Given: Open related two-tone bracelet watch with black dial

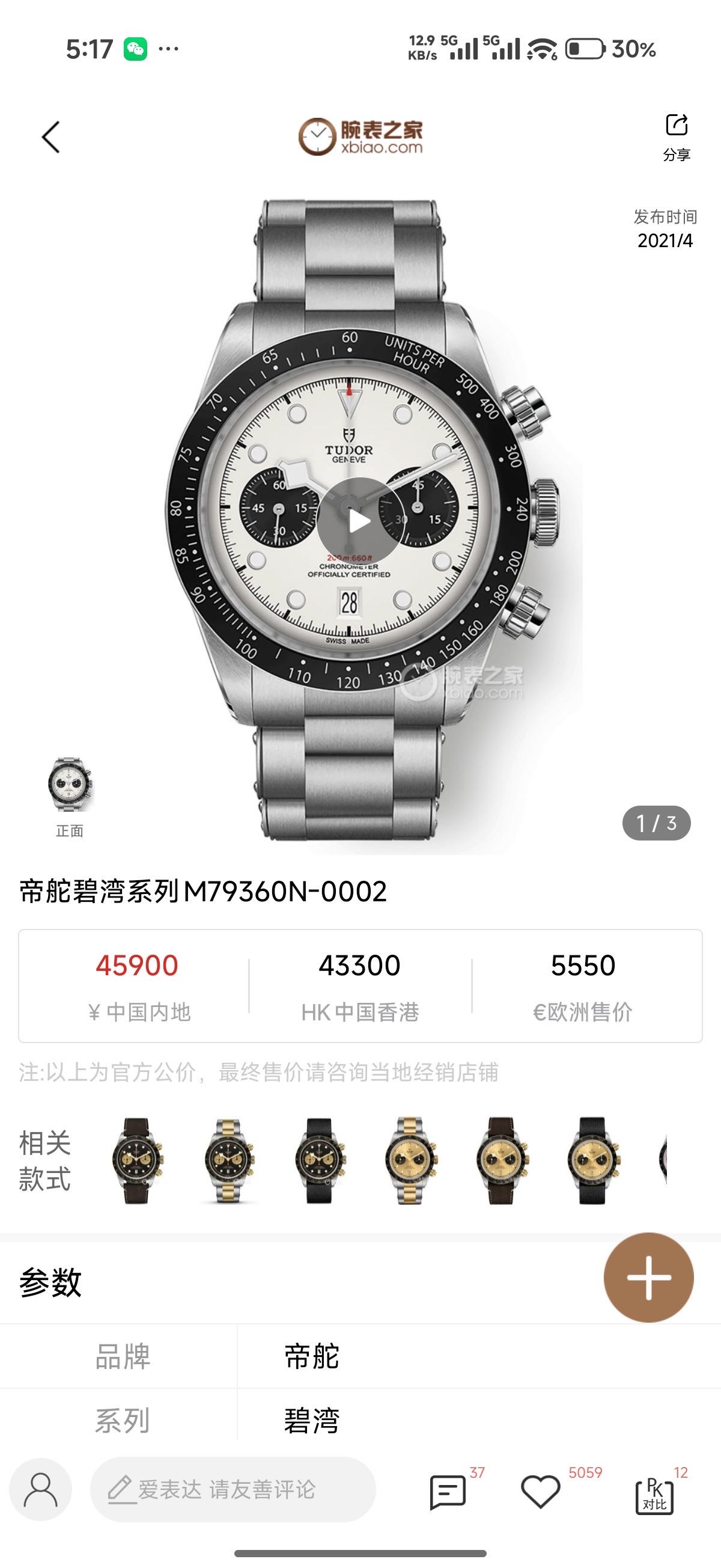Looking at the screenshot, I should point(228,1160).
